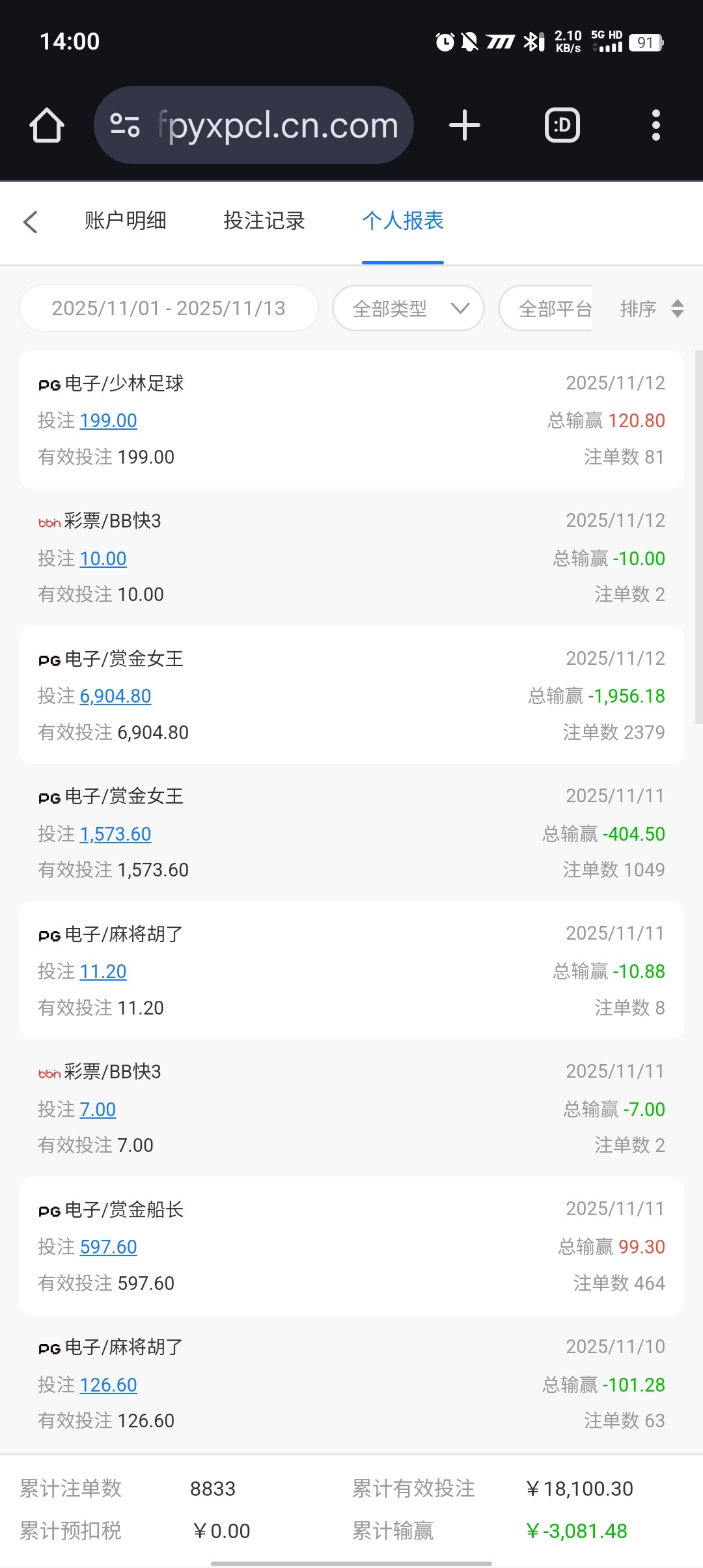Open the 7.00 bet amount link
This screenshot has width=703, height=1568.
coord(98,1110)
